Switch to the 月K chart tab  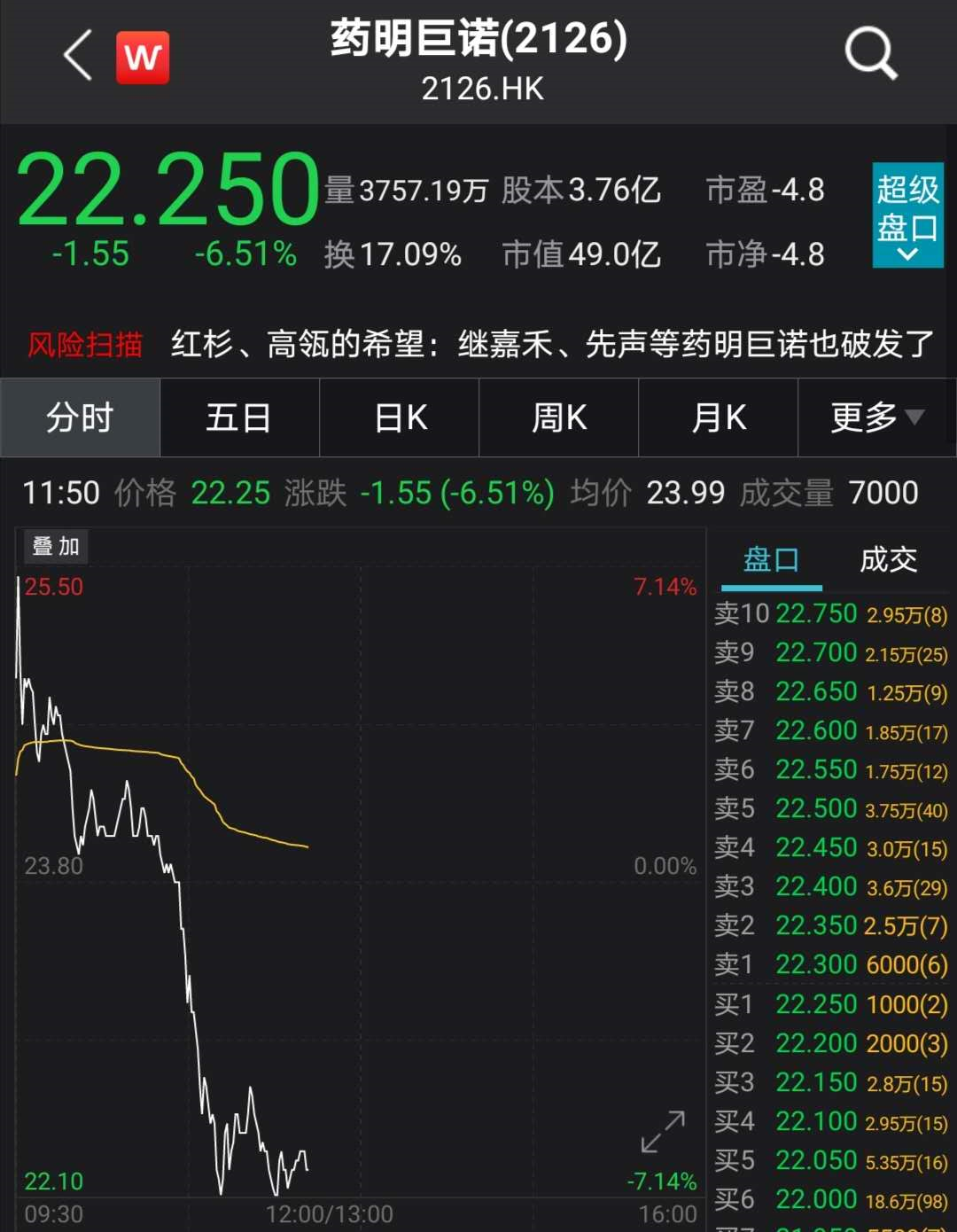(x=719, y=417)
